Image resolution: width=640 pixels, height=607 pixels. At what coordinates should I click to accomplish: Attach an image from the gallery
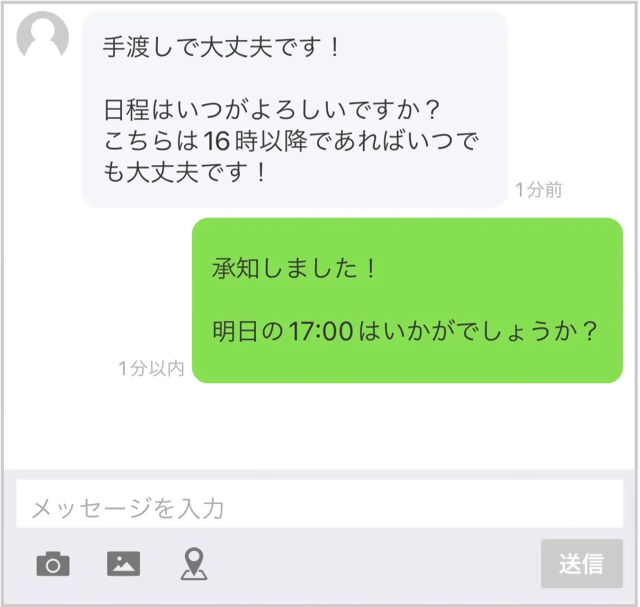coord(123,564)
